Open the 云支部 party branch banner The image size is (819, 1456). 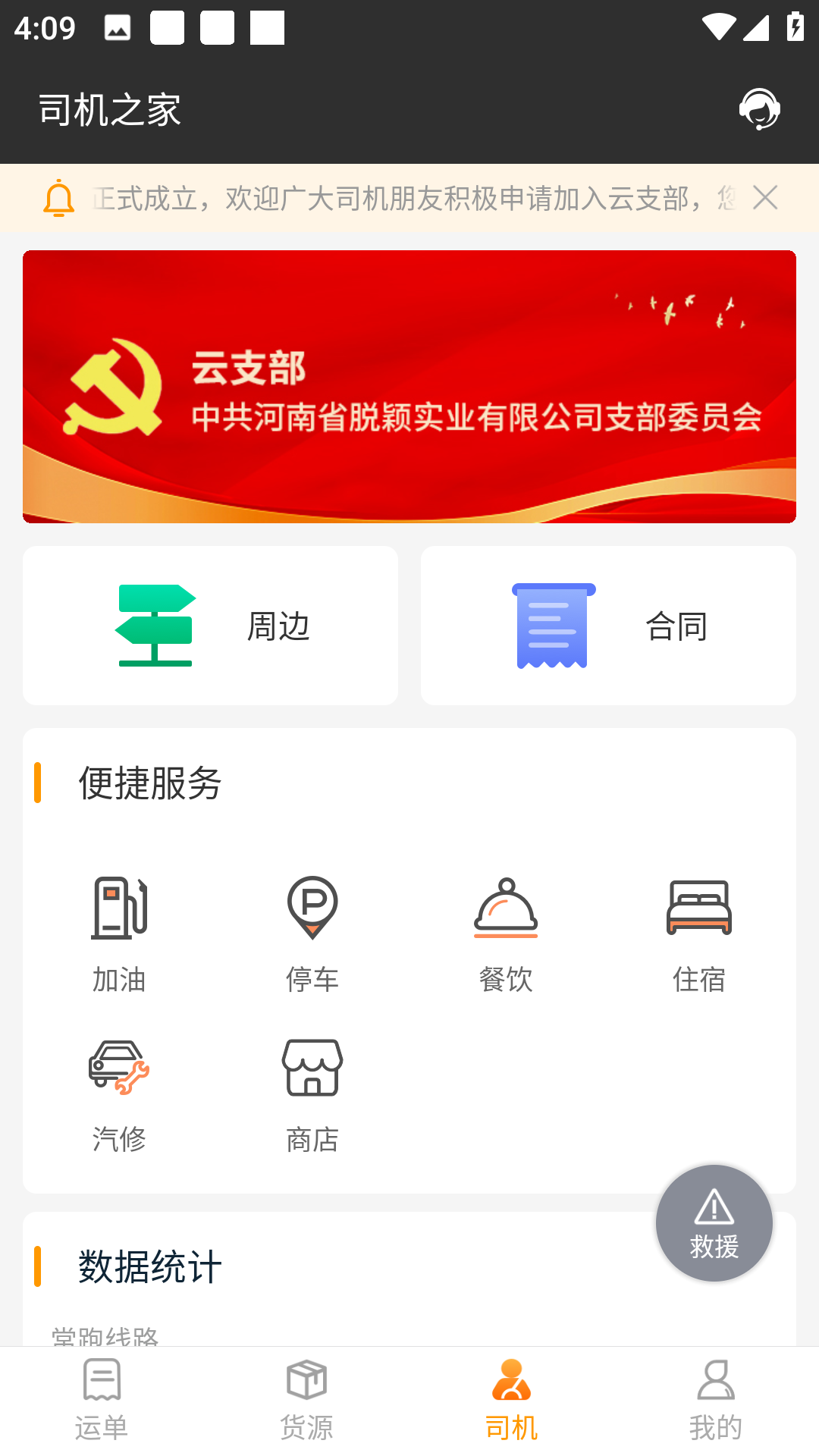(409, 385)
